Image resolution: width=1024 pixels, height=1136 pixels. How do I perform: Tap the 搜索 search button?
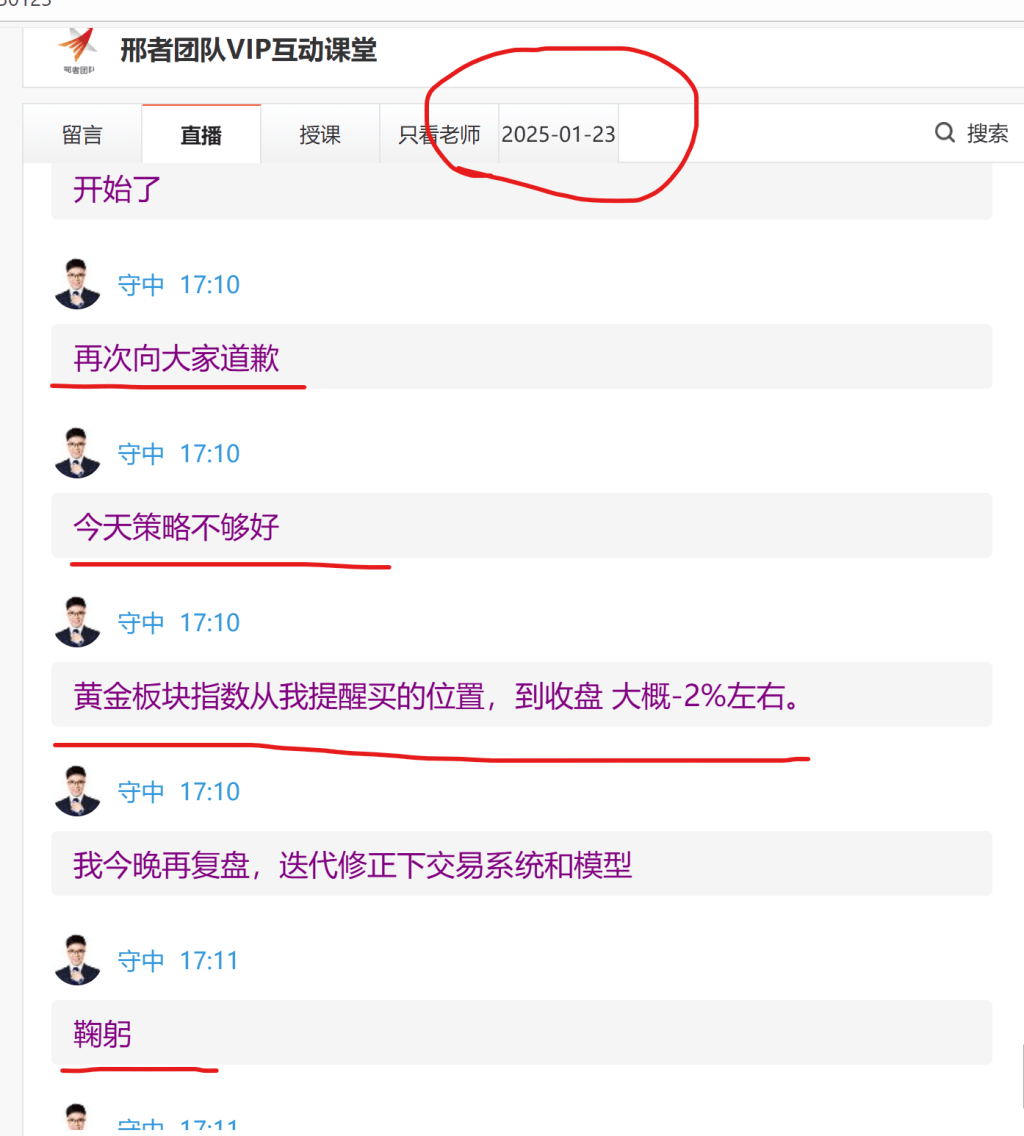point(972,133)
